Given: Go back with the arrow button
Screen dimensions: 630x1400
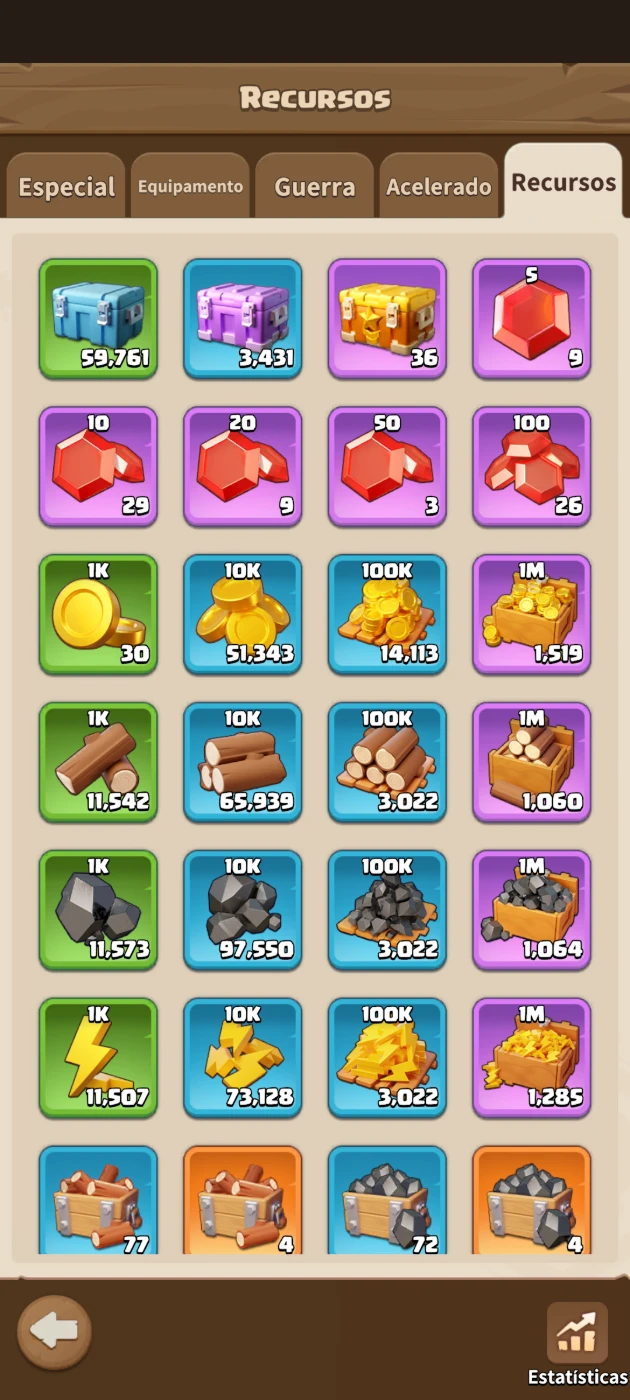Looking at the screenshot, I should click(55, 1331).
